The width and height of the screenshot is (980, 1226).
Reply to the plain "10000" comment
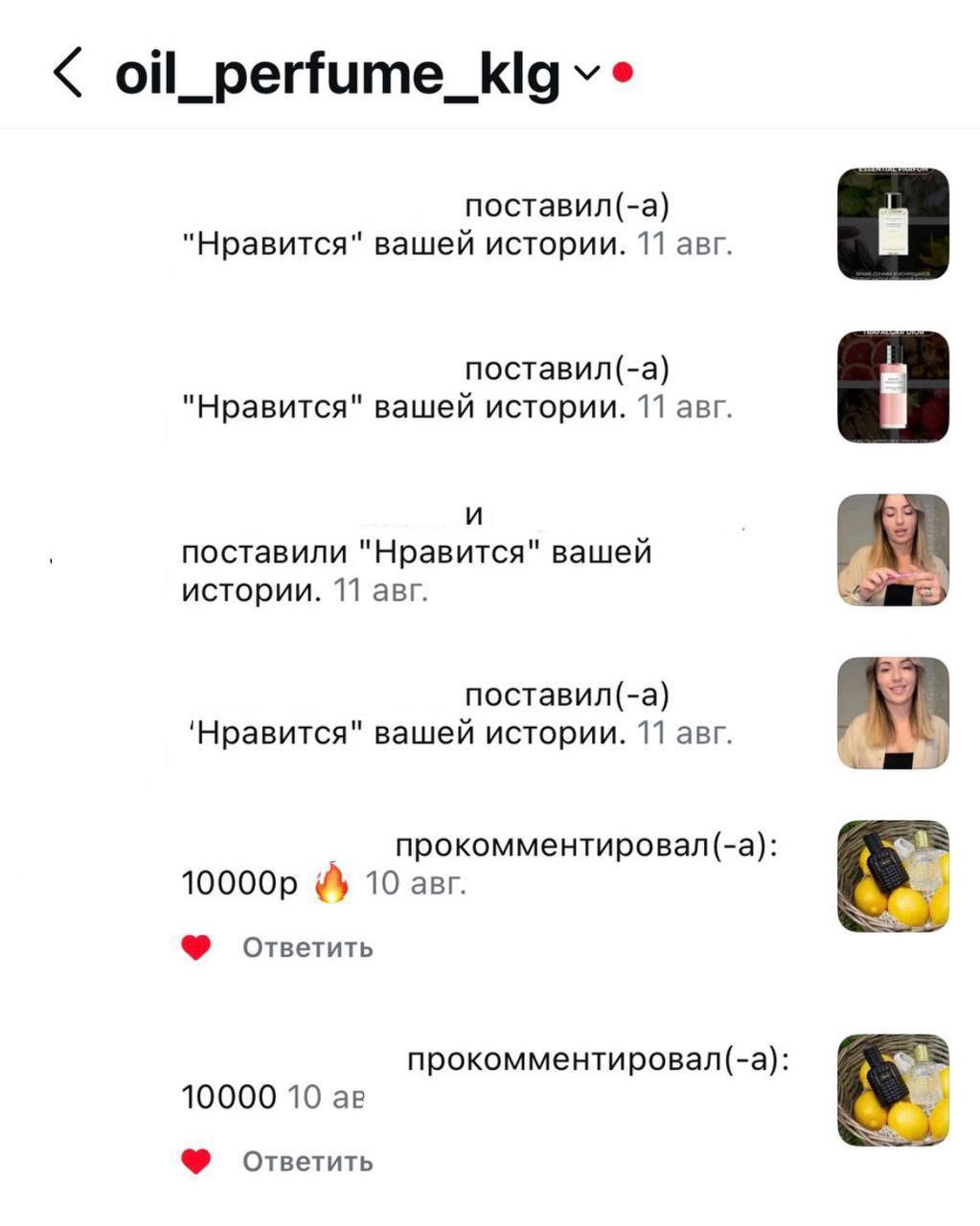click(x=308, y=1162)
